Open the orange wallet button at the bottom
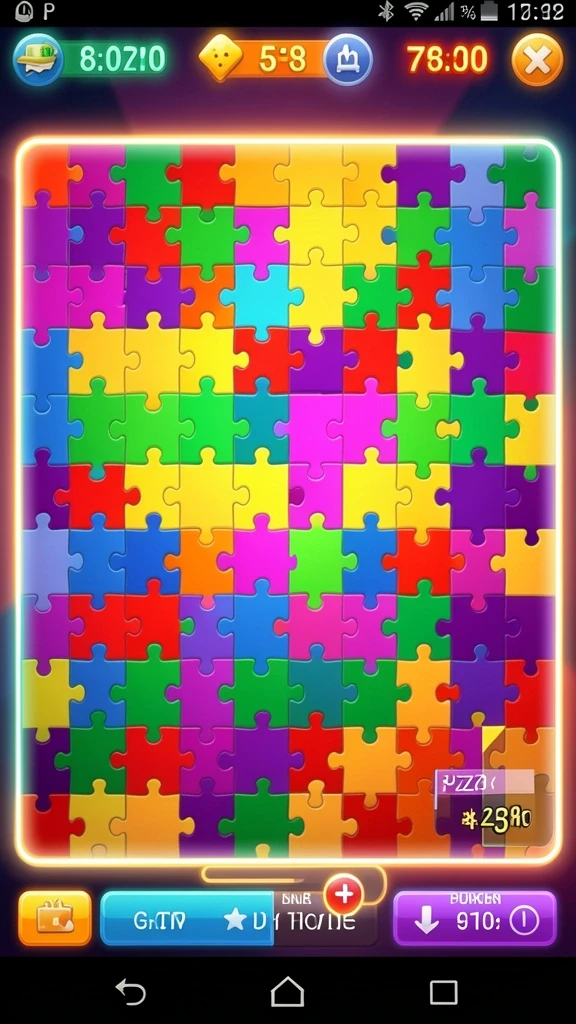This screenshot has width=576, height=1024. pyautogui.click(x=55, y=918)
